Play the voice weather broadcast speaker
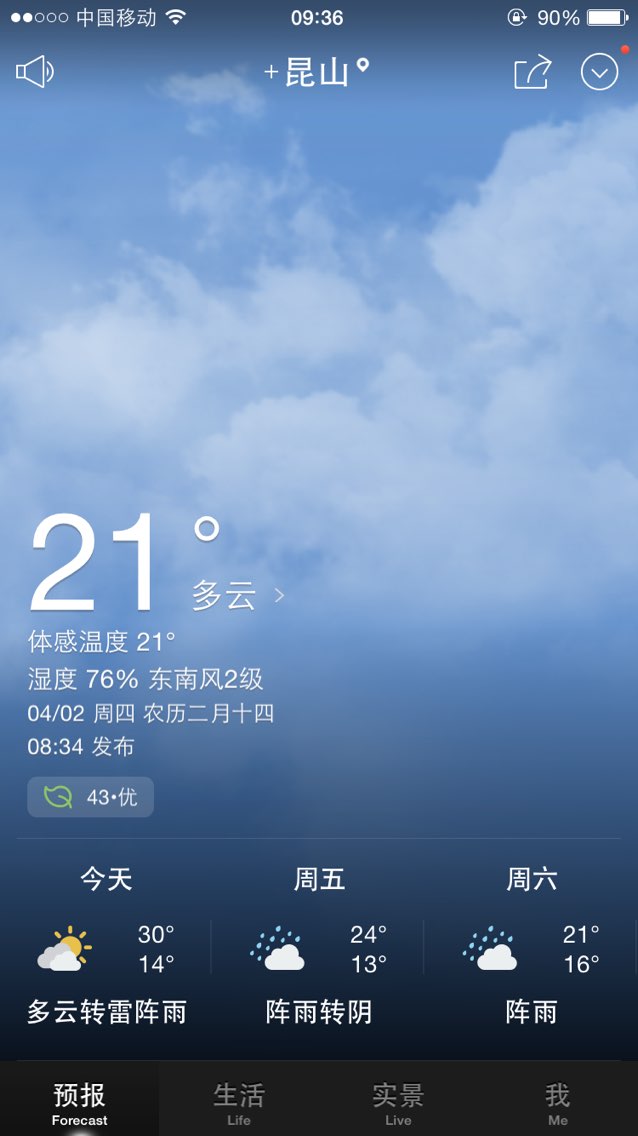Viewport: 638px width, 1136px height. (x=35, y=72)
